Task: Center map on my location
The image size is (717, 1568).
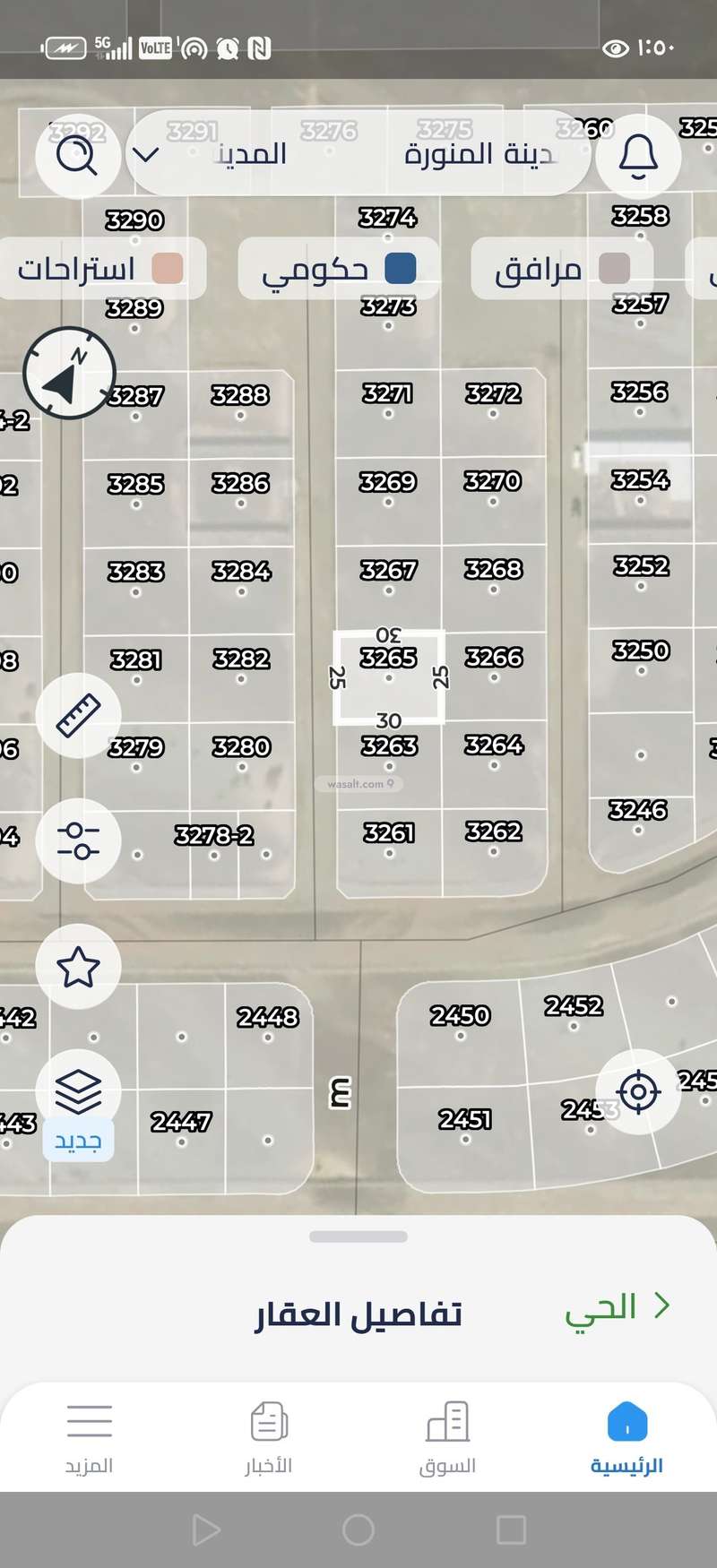Action: [x=638, y=1091]
